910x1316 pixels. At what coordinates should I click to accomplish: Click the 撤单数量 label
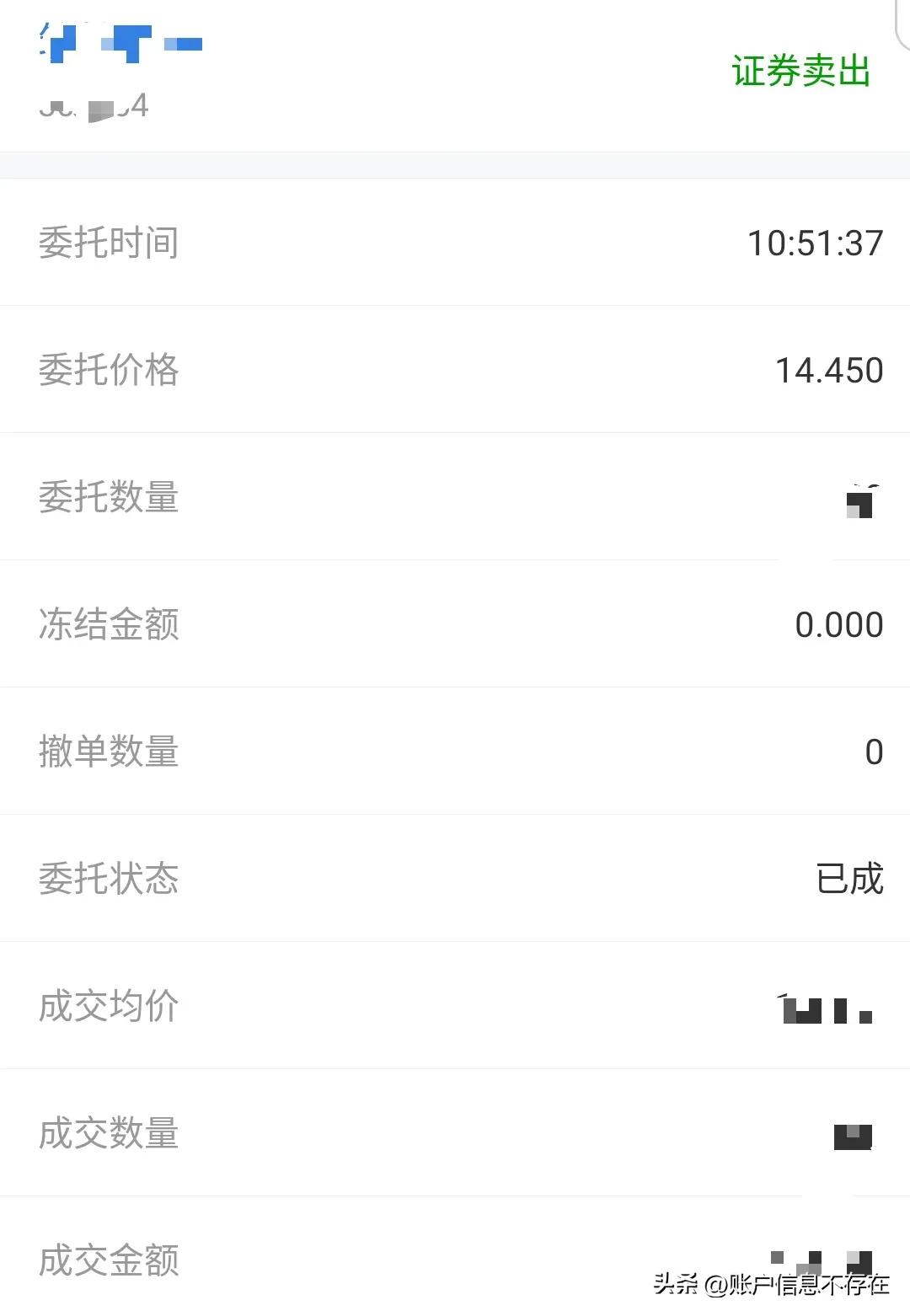point(110,752)
